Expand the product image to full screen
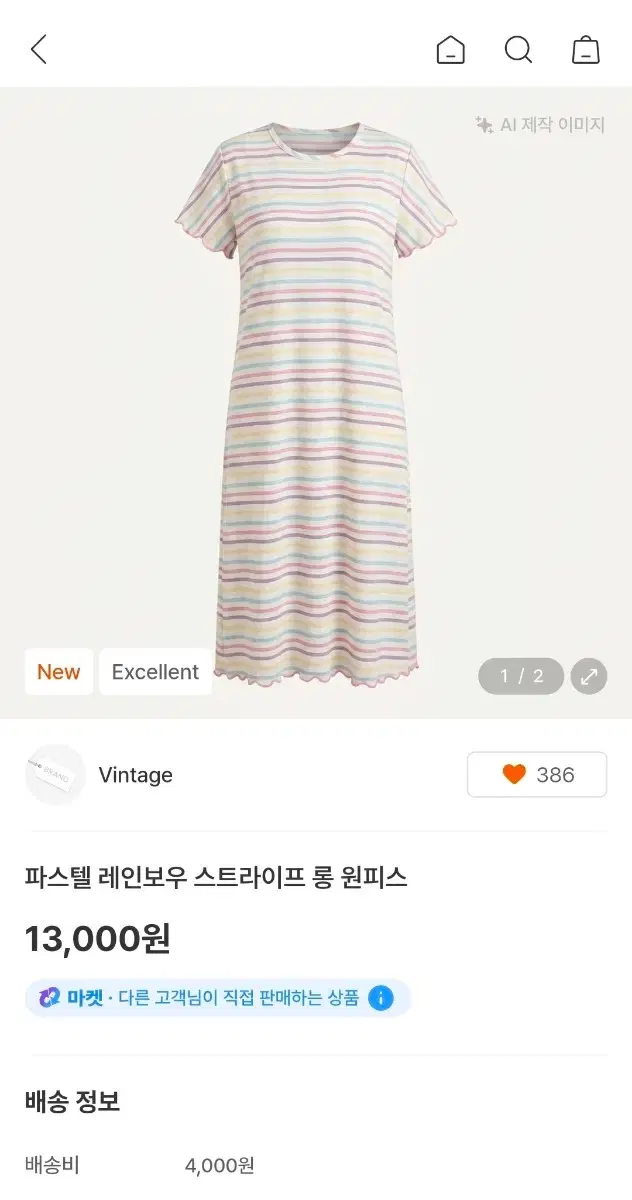Image resolution: width=632 pixels, height=1200 pixels. coord(589,676)
